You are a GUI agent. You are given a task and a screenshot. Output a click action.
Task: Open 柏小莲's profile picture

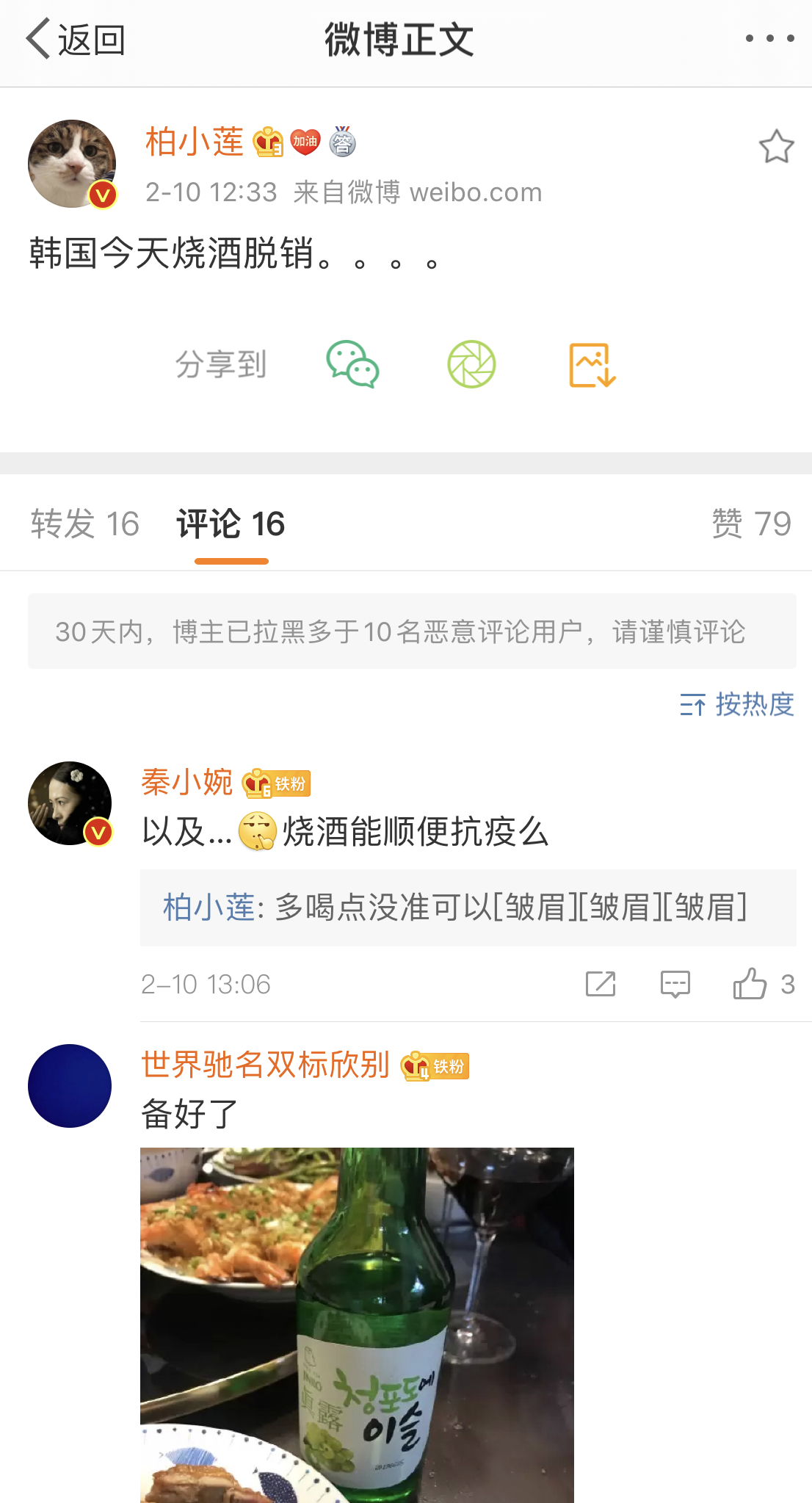(x=72, y=164)
